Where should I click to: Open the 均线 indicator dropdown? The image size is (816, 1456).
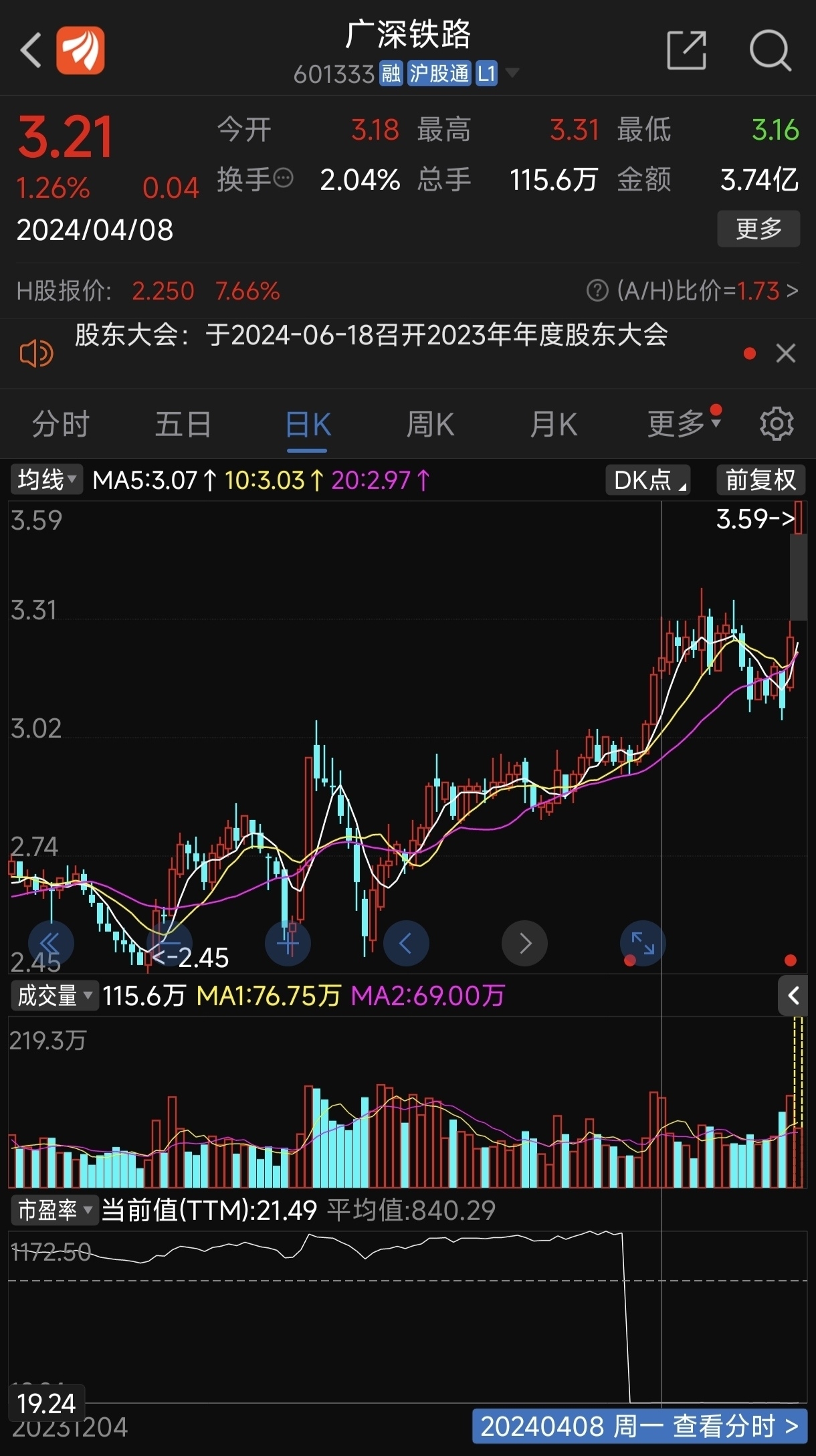45,480
